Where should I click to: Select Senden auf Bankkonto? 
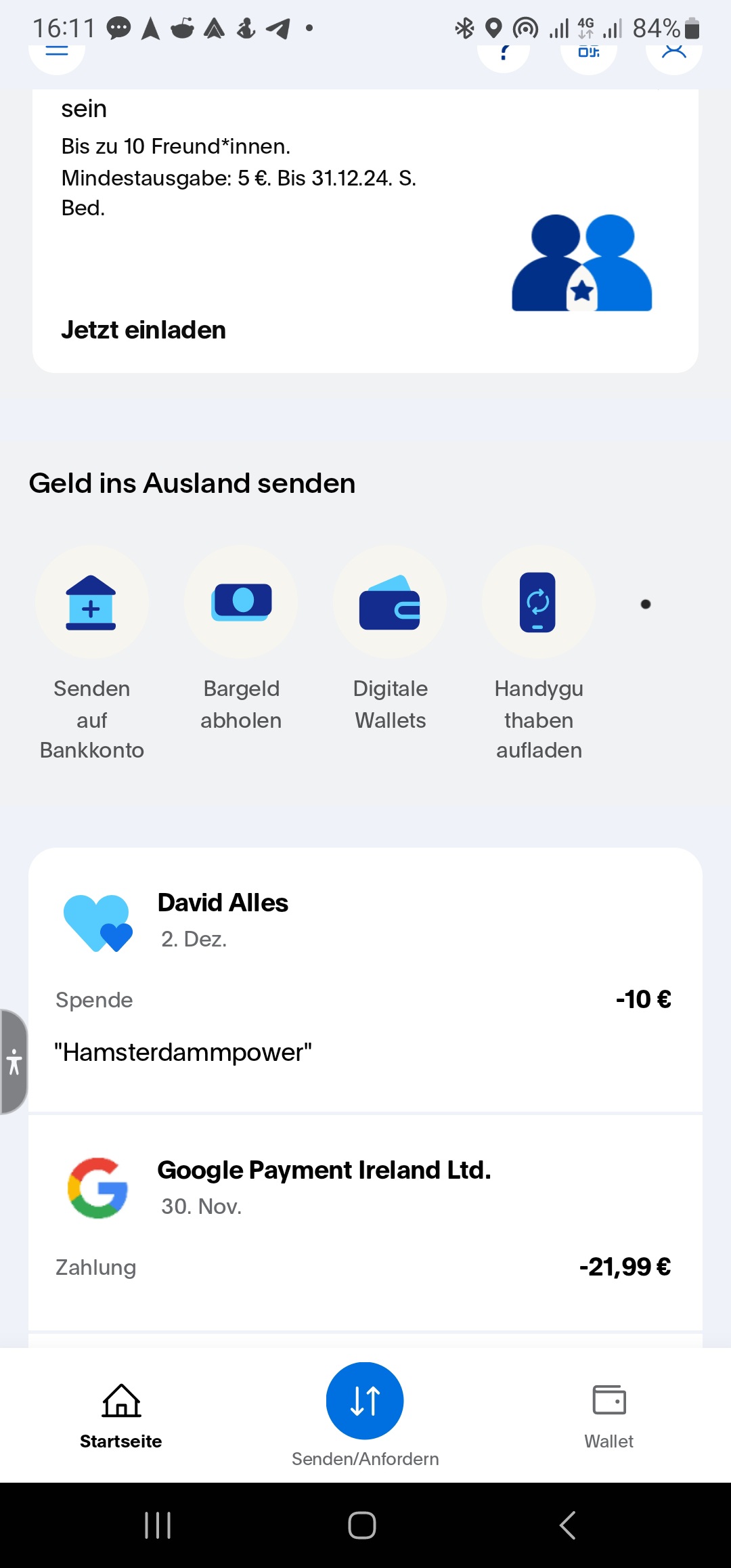91,603
